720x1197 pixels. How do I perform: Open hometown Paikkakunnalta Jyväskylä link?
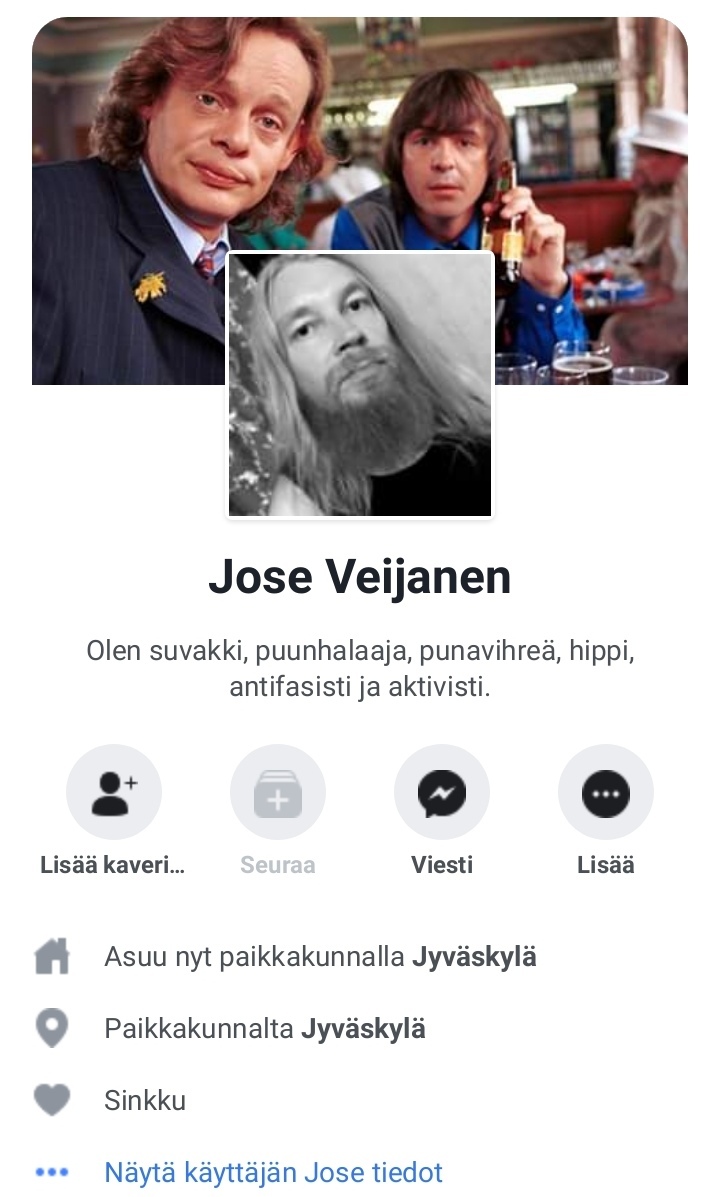[x=363, y=1029]
